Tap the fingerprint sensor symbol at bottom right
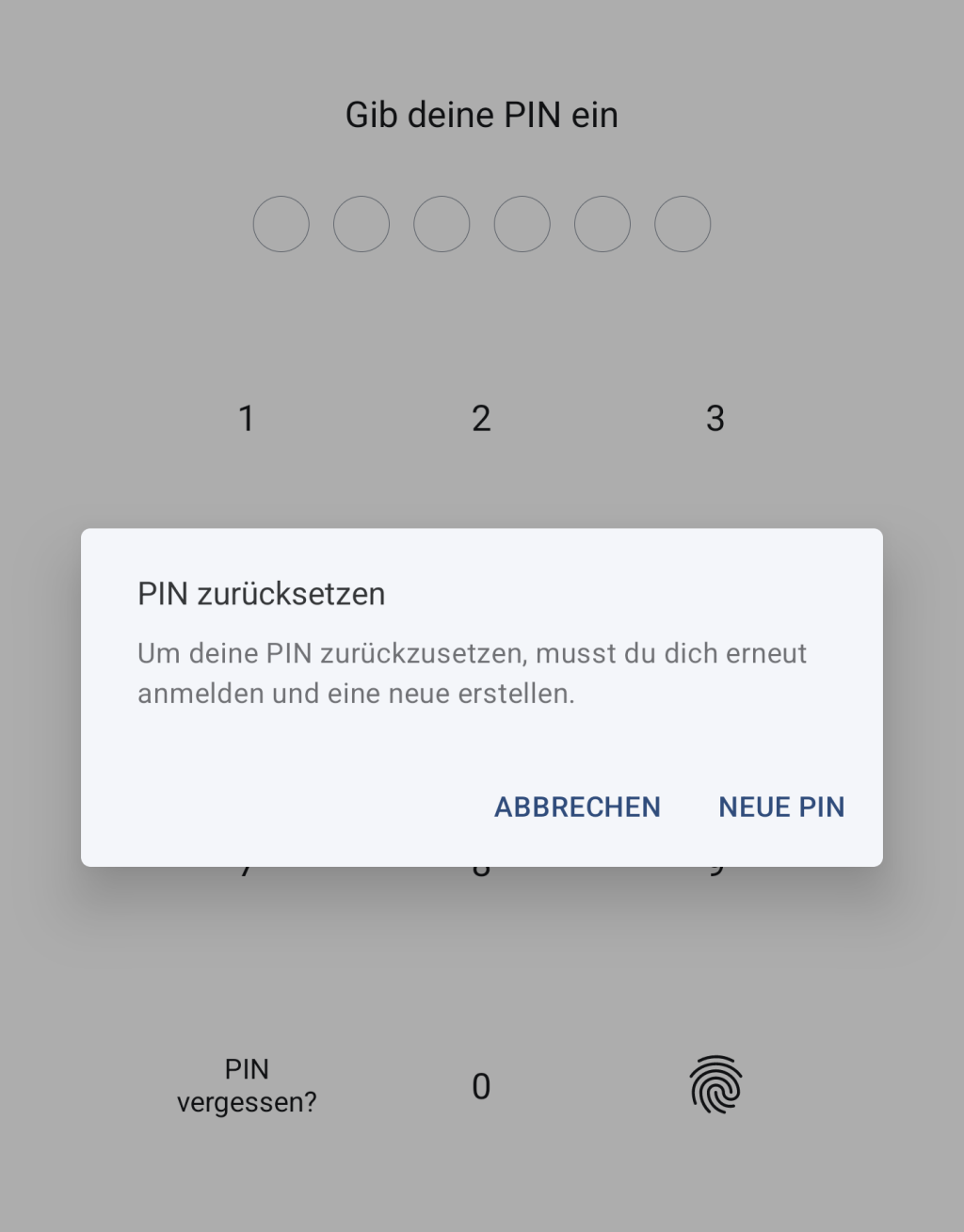Viewport: 964px width, 1232px height. 715,1086
